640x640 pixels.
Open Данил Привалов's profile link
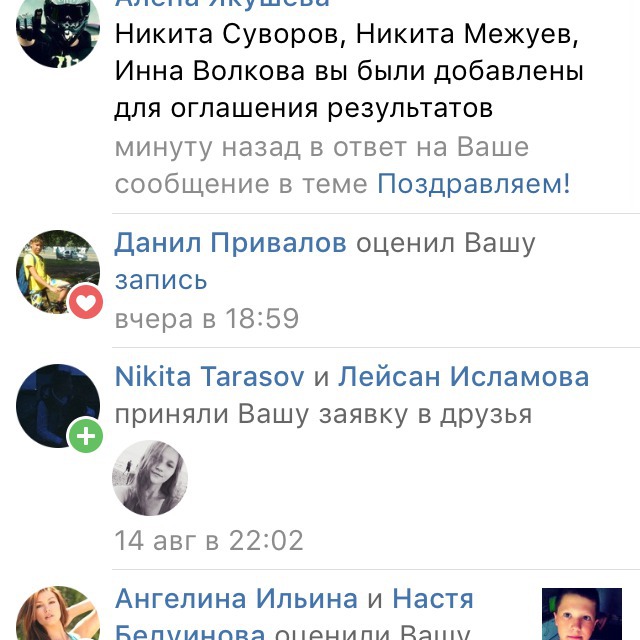tap(230, 243)
